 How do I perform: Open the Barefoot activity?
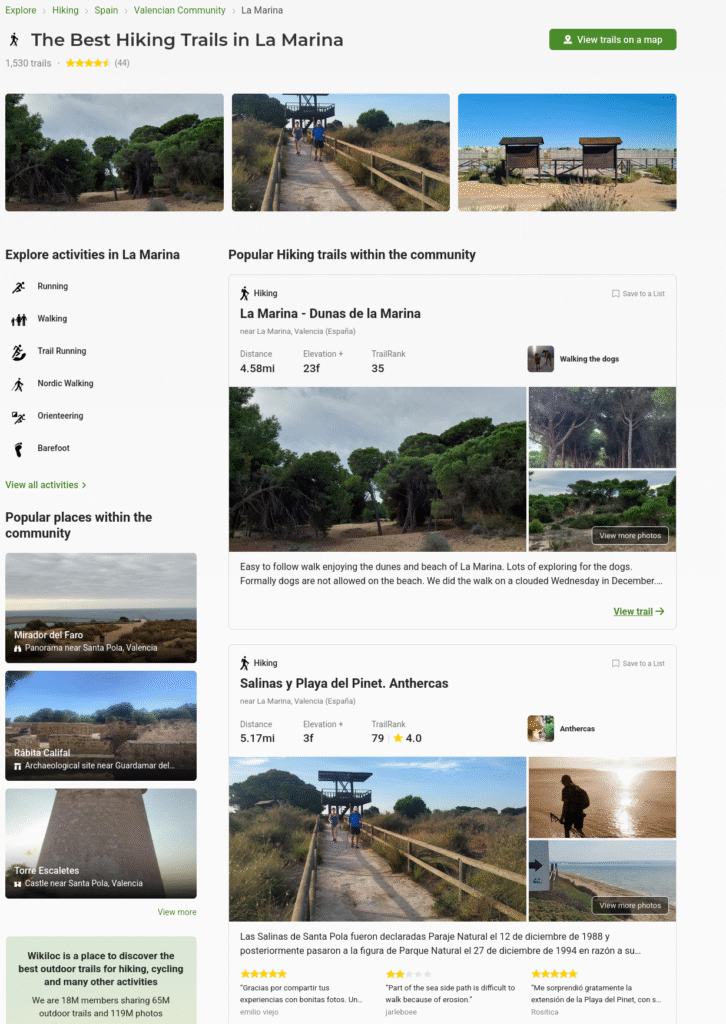point(53,449)
